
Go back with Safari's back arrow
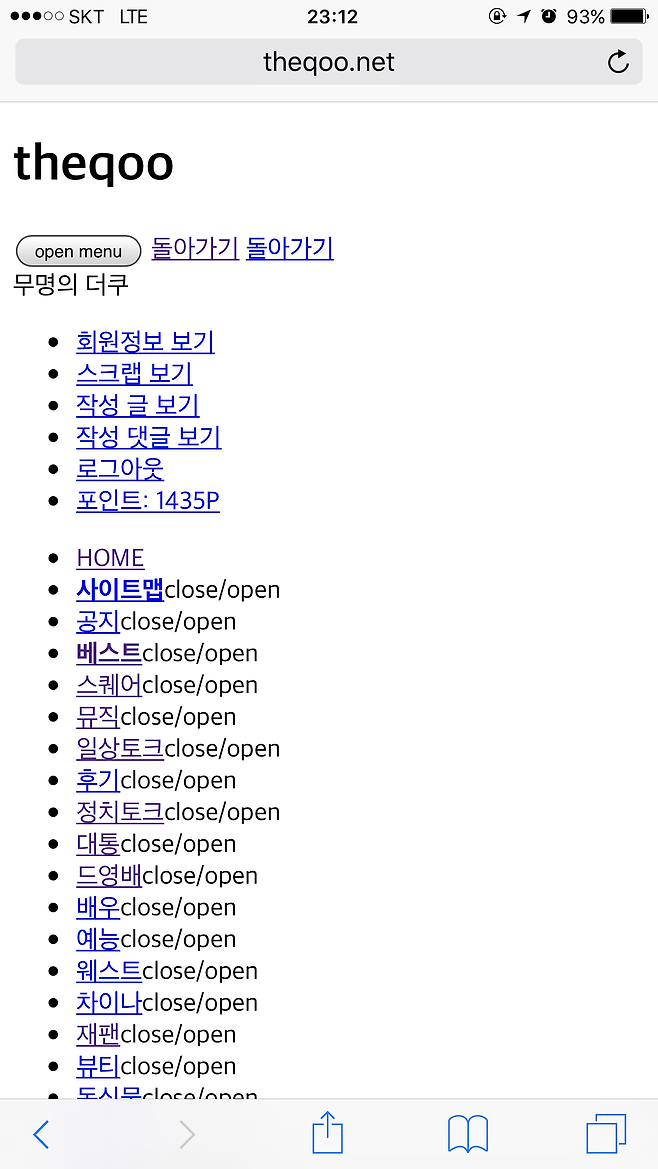[41, 1134]
